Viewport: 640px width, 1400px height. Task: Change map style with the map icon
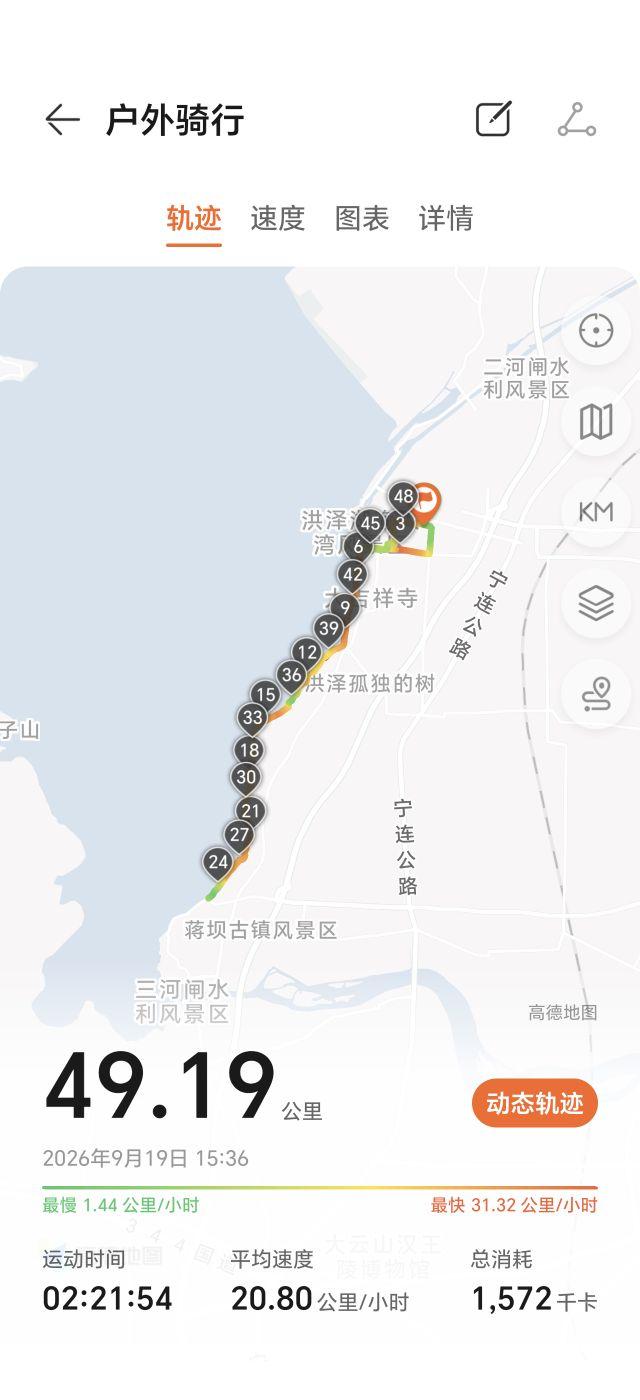(x=596, y=421)
